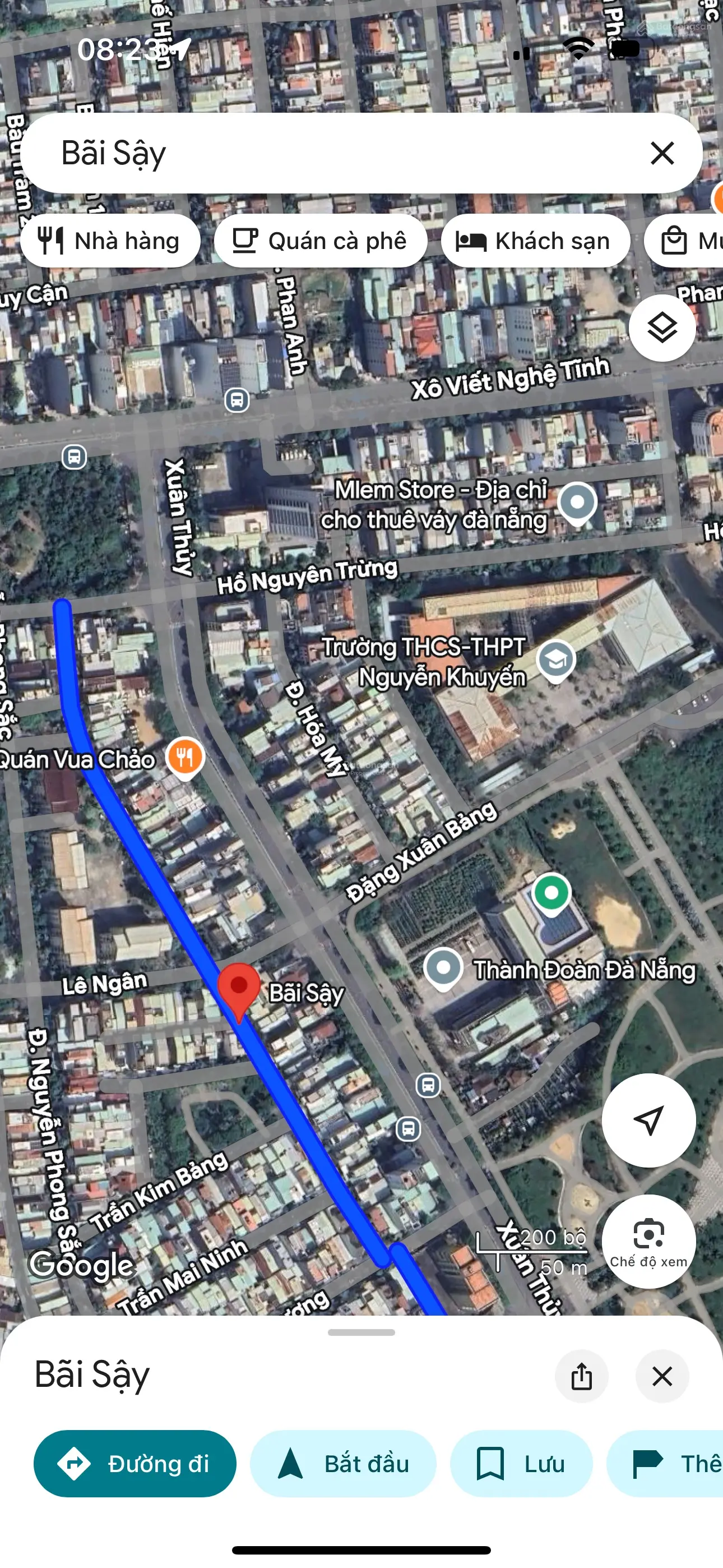The height and width of the screenshot is (1568, 723).
Task: Open Trường THCS-THPT Nguyễn Khuyến marker
Action: [555, 660]
